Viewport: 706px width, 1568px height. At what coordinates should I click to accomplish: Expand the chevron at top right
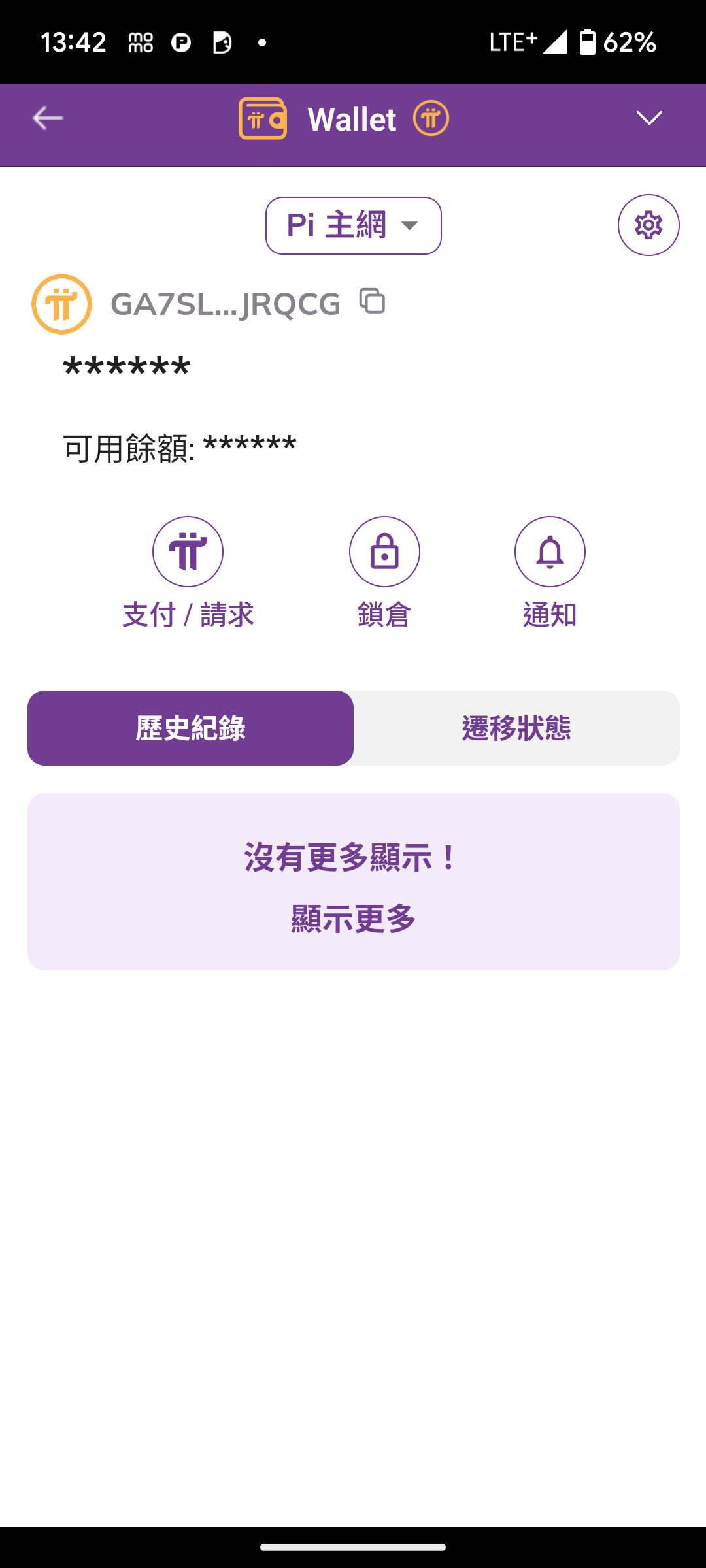pos(648,119)
